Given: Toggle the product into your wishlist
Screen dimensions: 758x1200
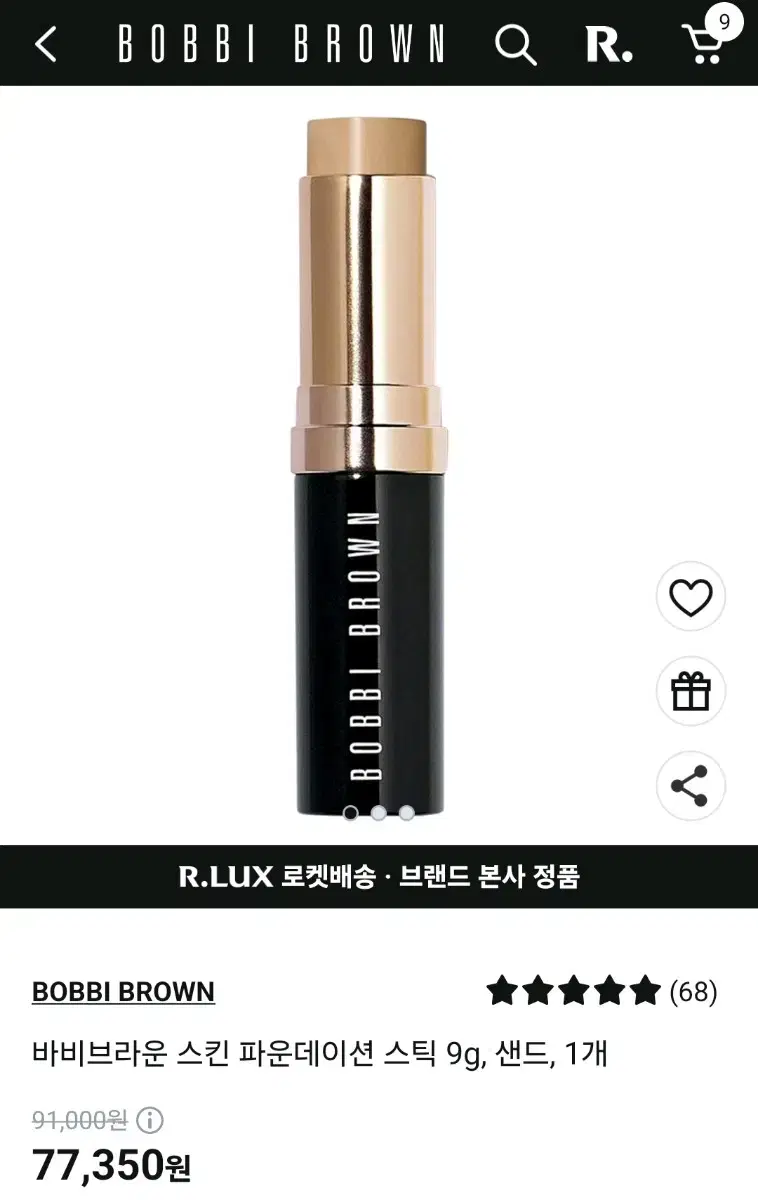Looking at the screenshot, I should [690, 596].
